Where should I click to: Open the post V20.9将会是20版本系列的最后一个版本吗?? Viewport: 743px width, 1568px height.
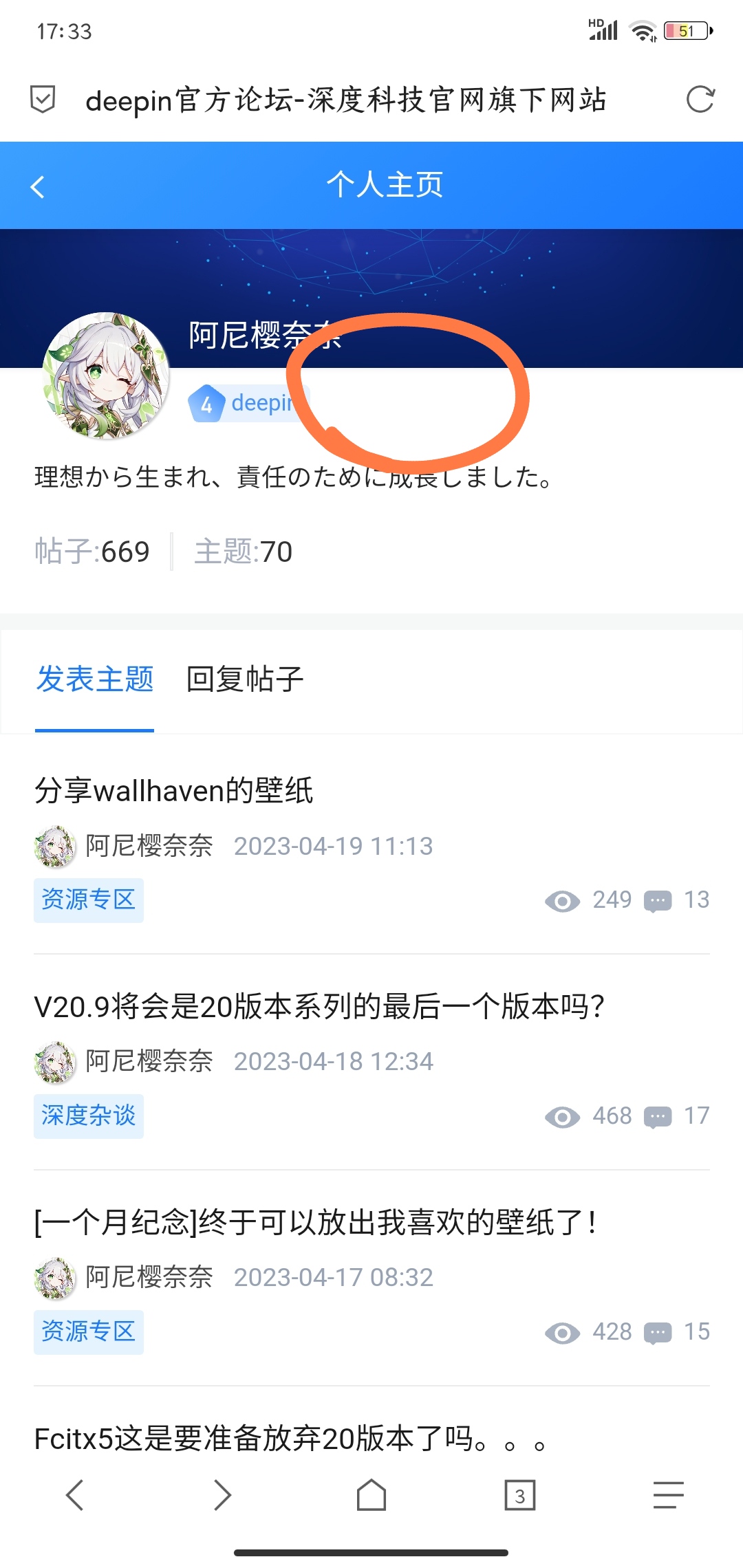(x=319, y=1007)
